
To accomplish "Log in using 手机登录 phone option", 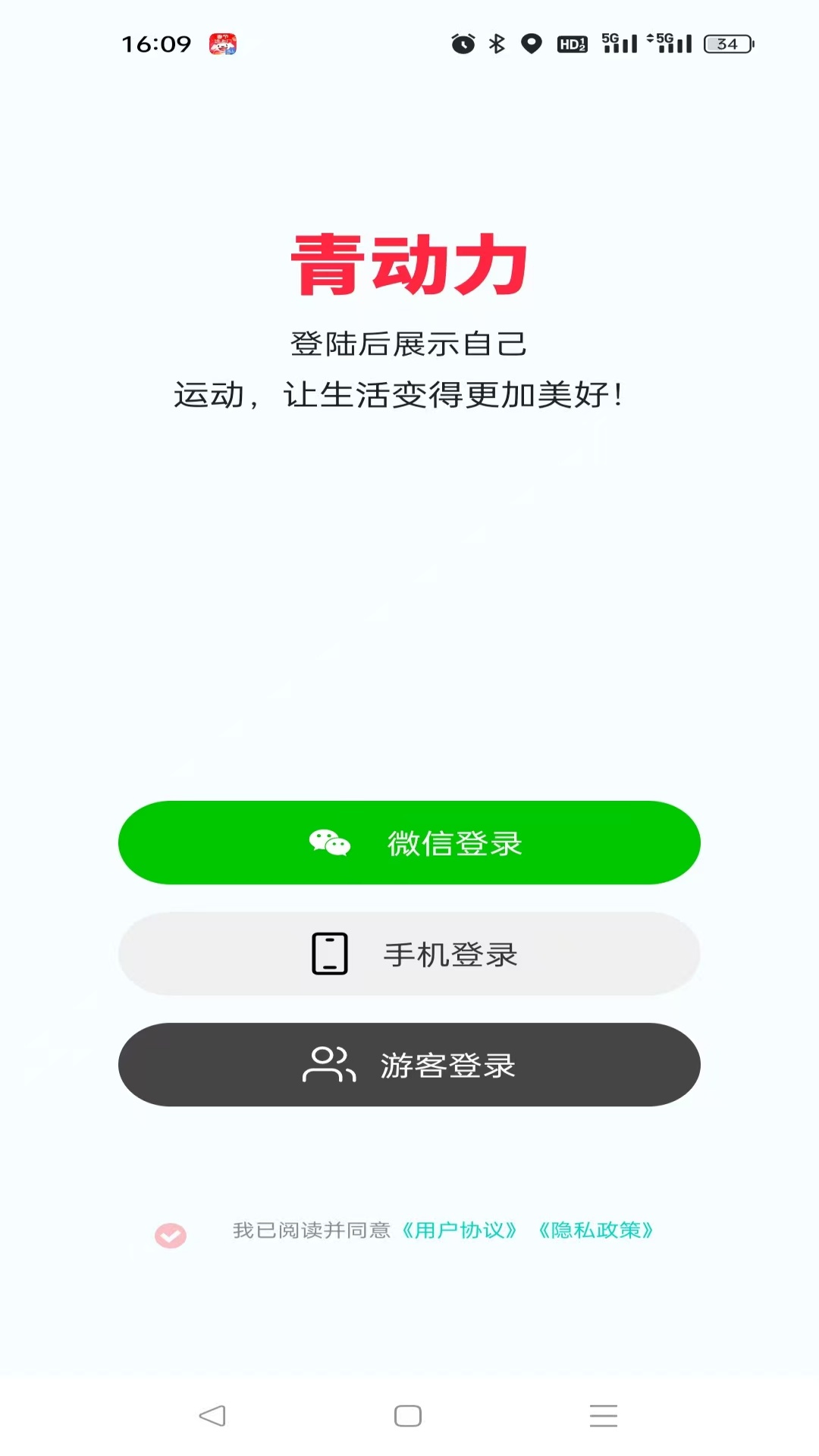I will 409,953.
